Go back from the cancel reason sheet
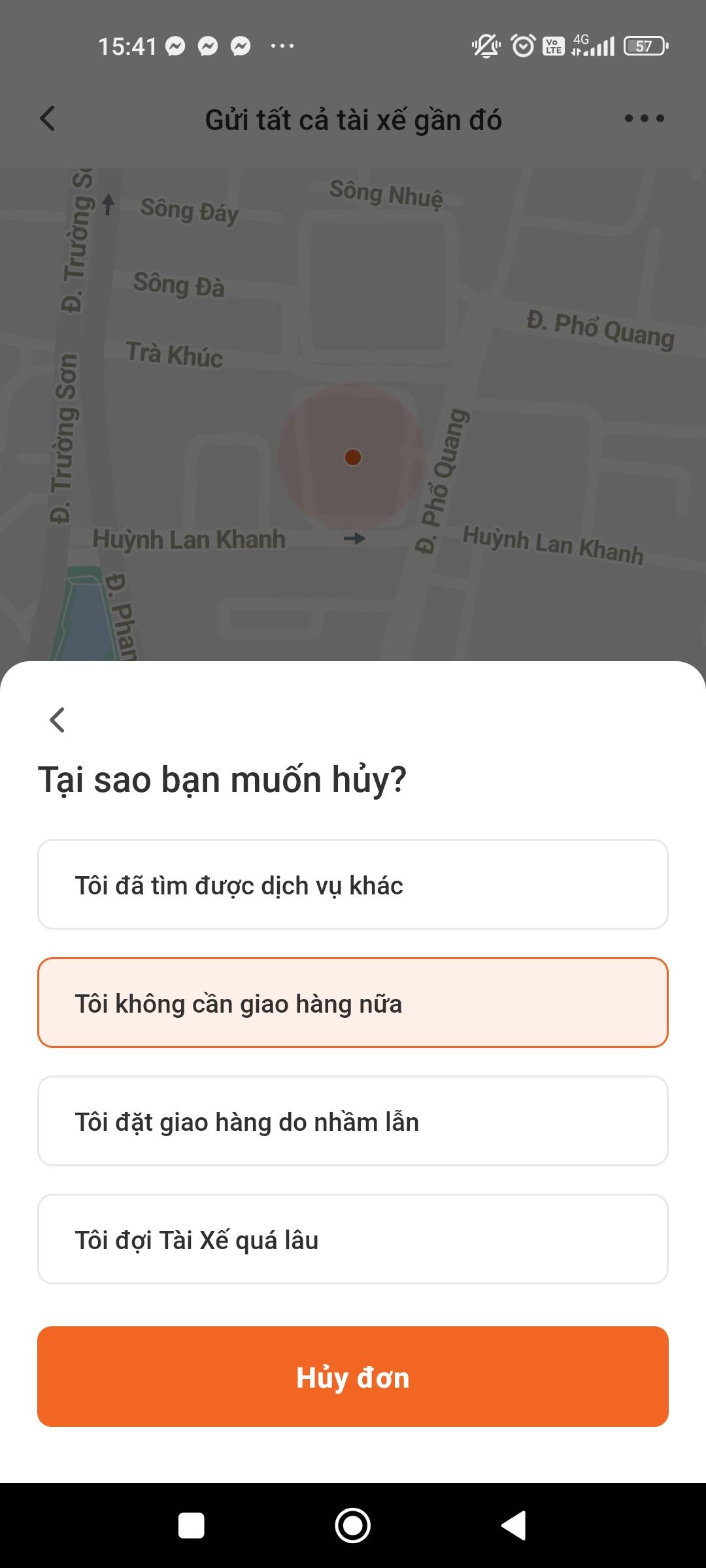706x1568 pixels. [58, 720]
